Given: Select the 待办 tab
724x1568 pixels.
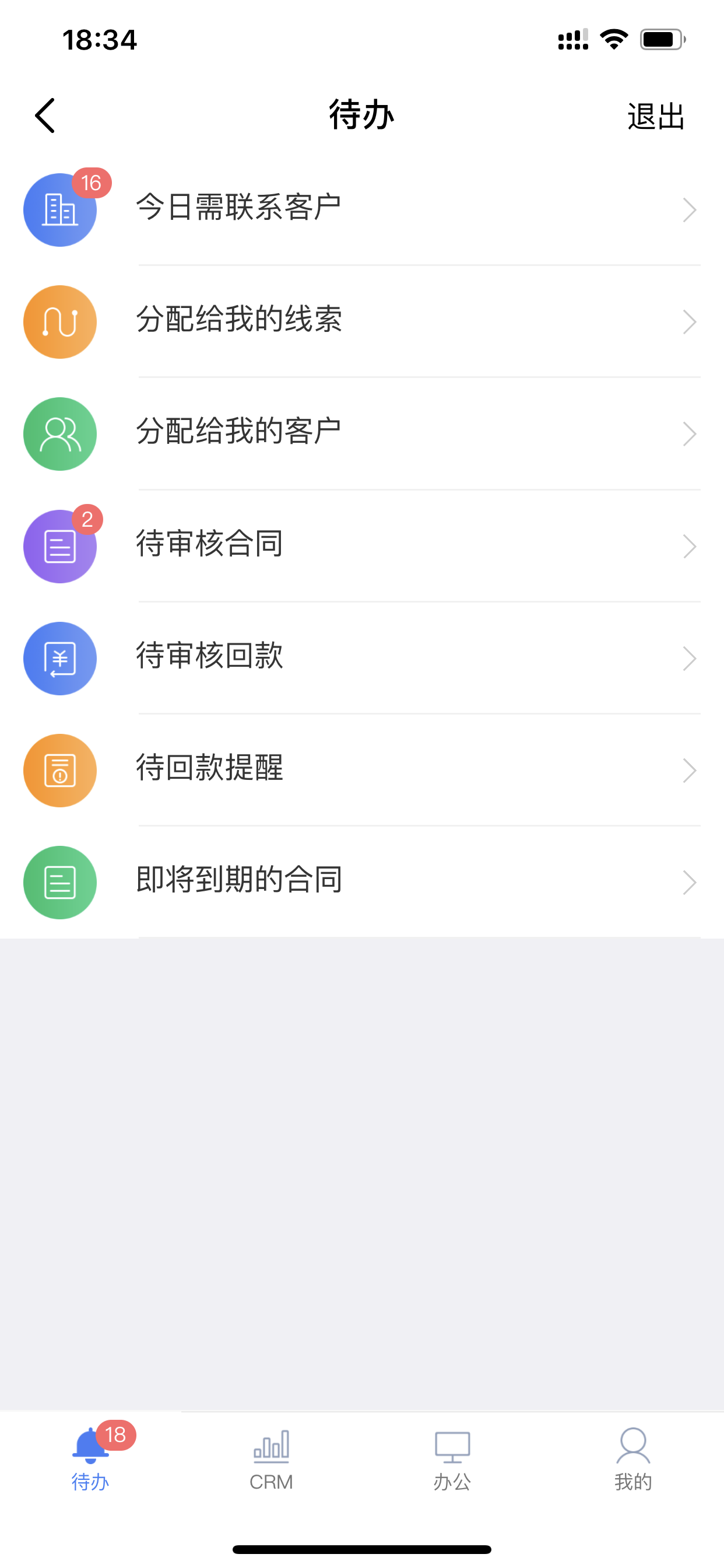Looking at the screenshot, I should 91,1458.
